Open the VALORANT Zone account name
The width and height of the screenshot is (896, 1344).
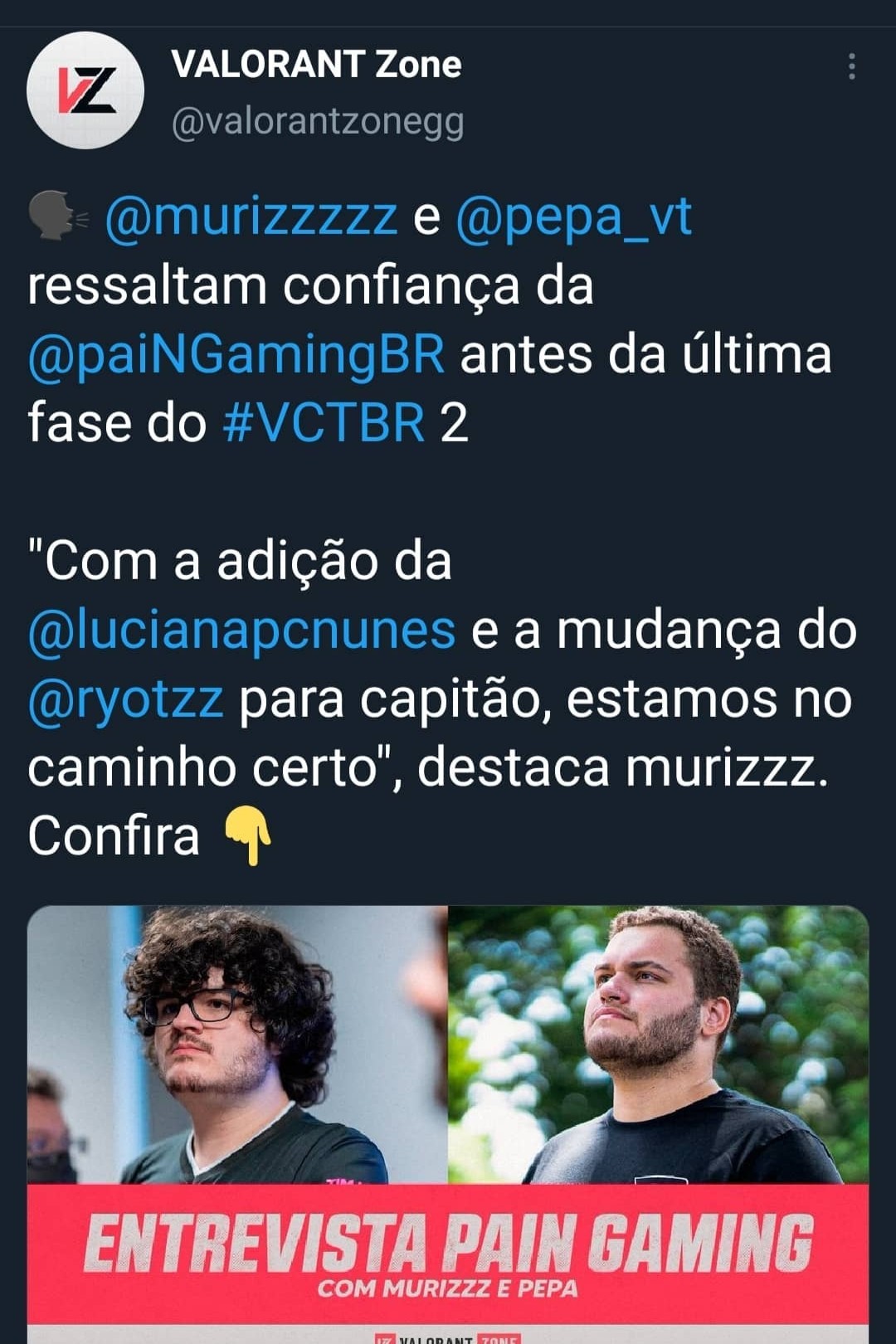[x=316, y=65]
